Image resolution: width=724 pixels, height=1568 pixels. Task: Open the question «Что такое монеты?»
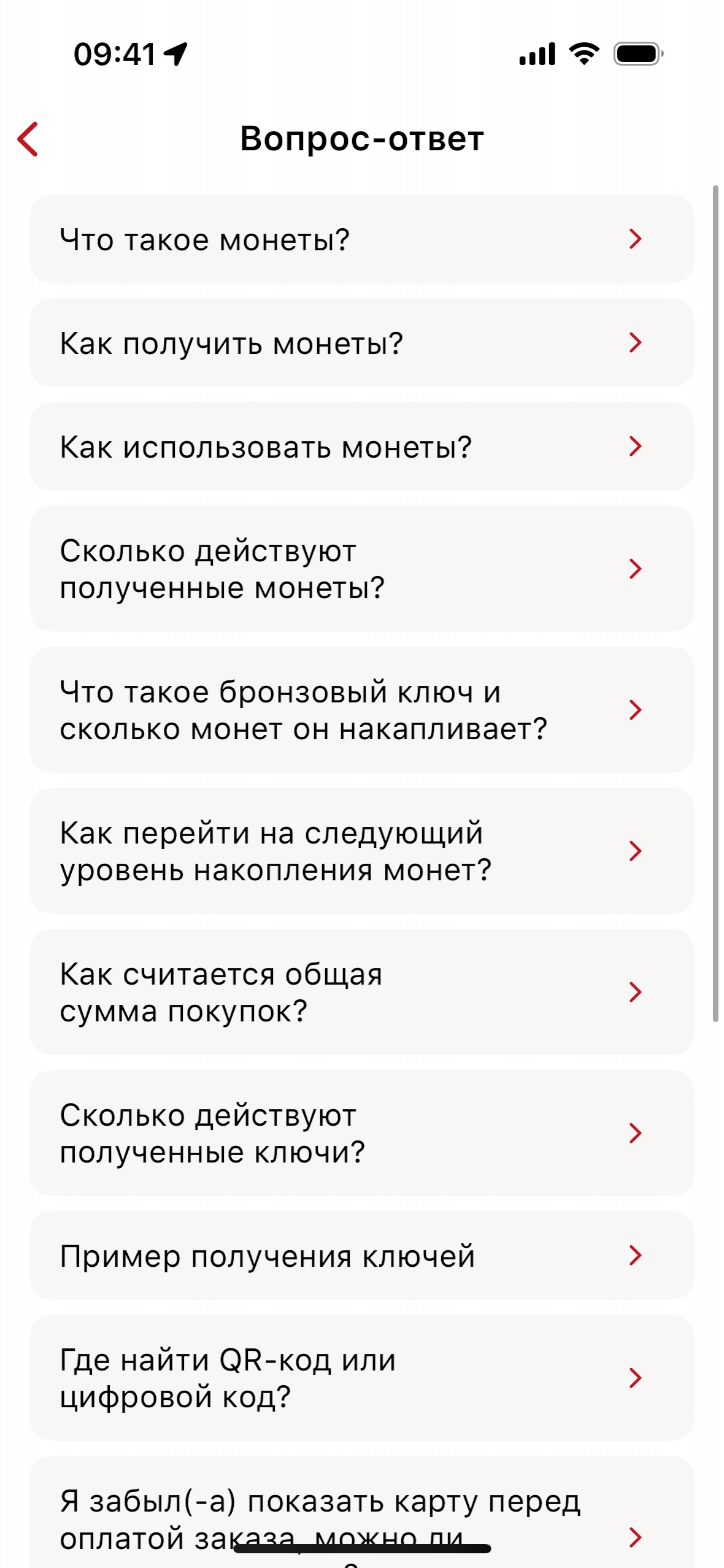(x=361, y=239)
